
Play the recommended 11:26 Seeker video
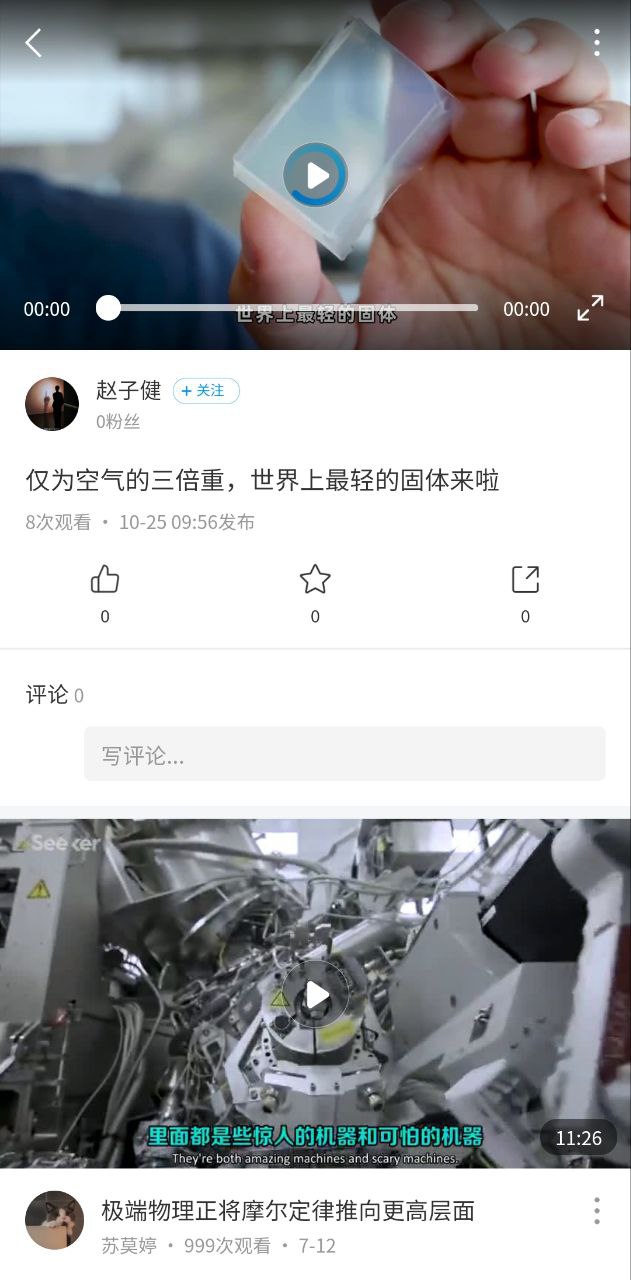click(315, 994)
